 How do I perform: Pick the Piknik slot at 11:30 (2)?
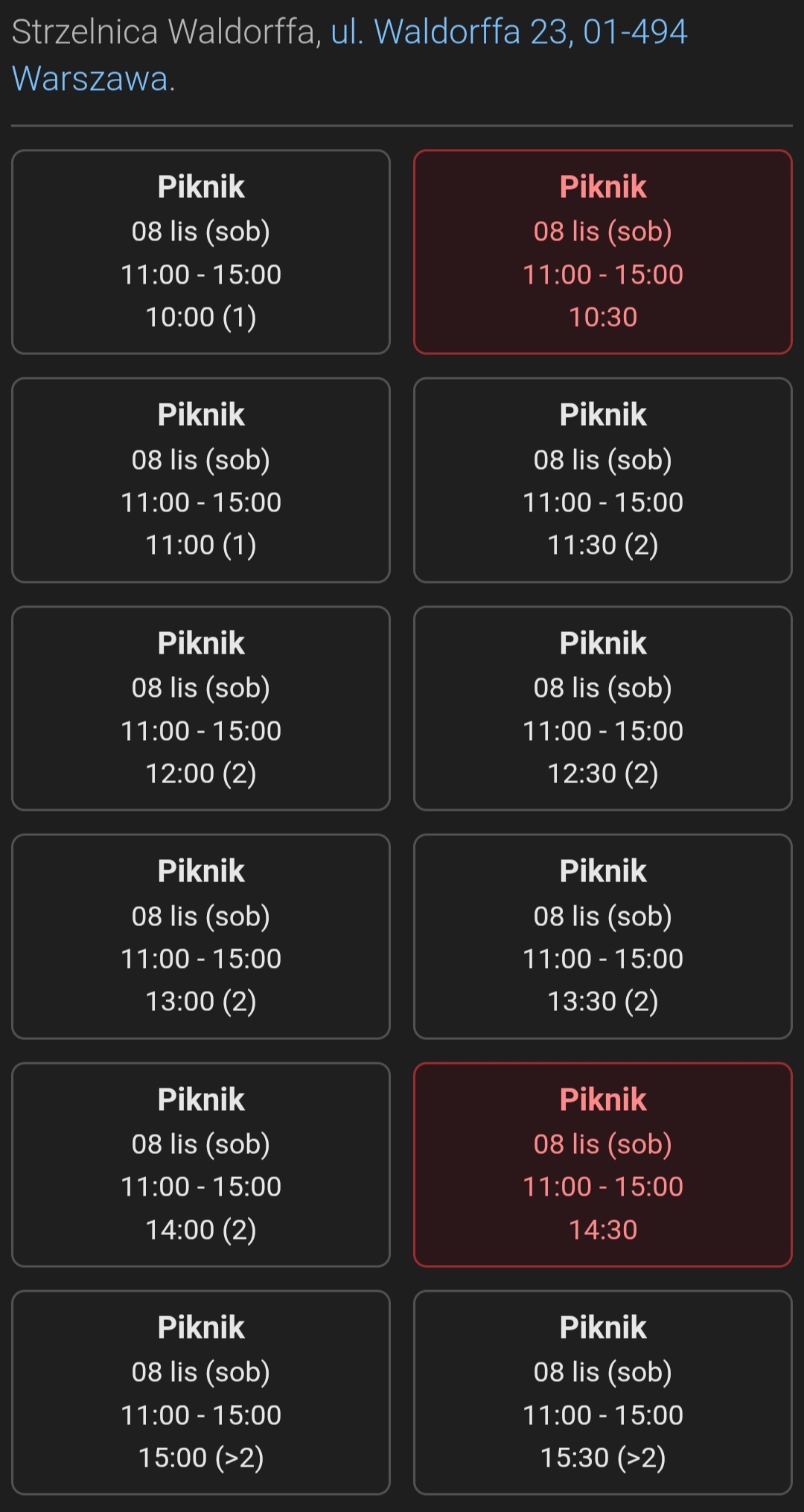click(602, 479)
